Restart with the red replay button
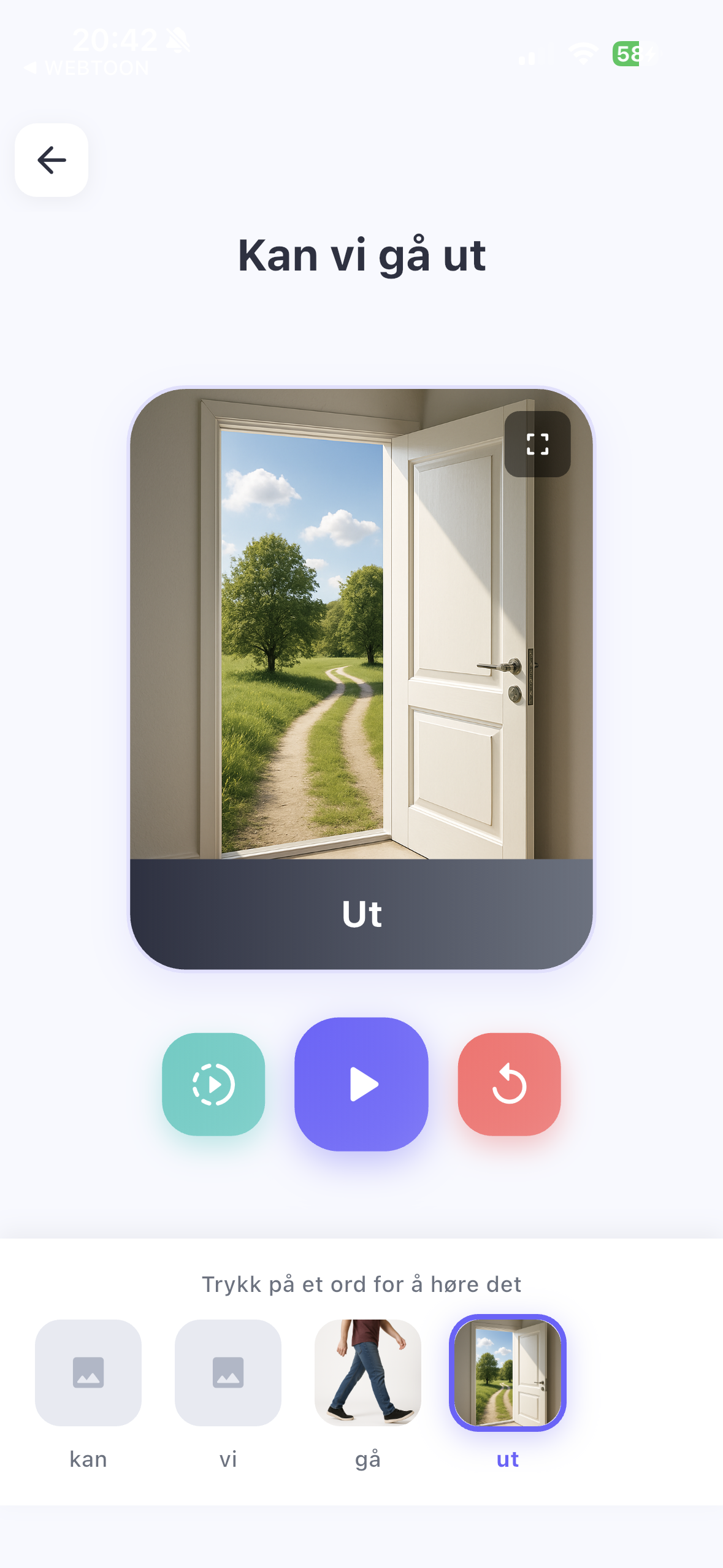Screen dimensions: 723x1568 coord(509,1084)
